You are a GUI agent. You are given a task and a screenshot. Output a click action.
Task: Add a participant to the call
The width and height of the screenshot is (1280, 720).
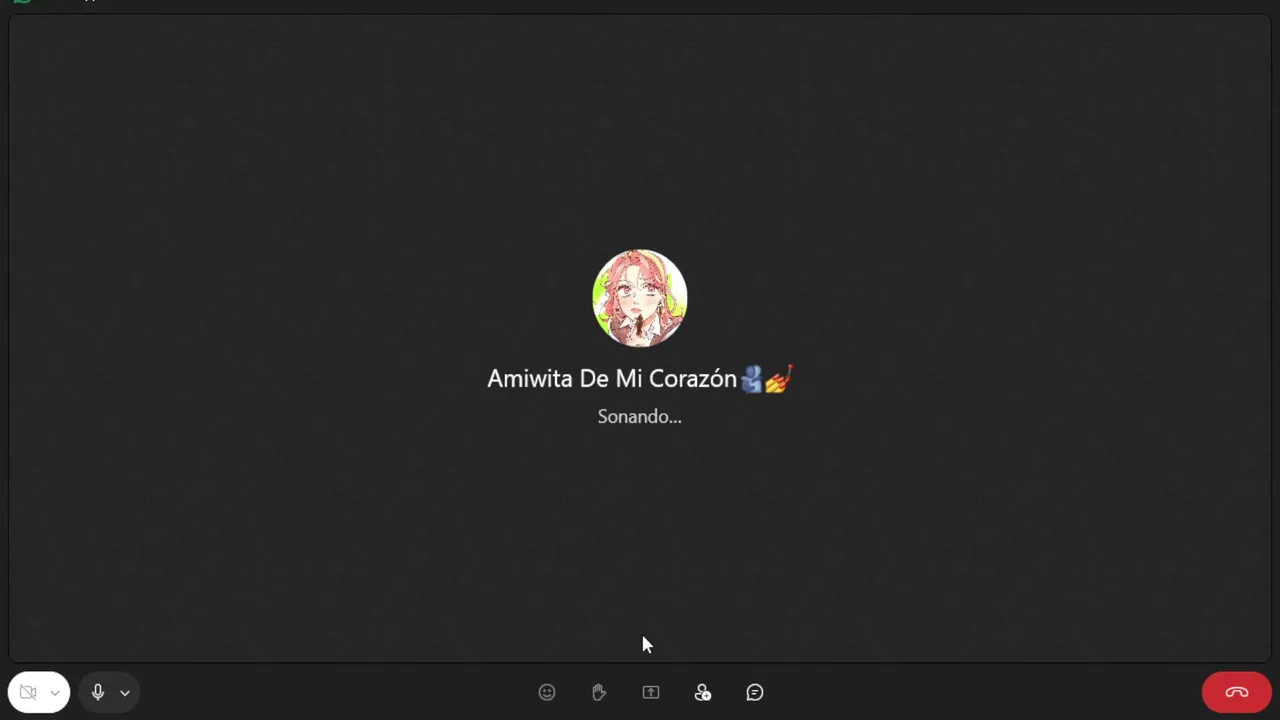tap(703, 692)
